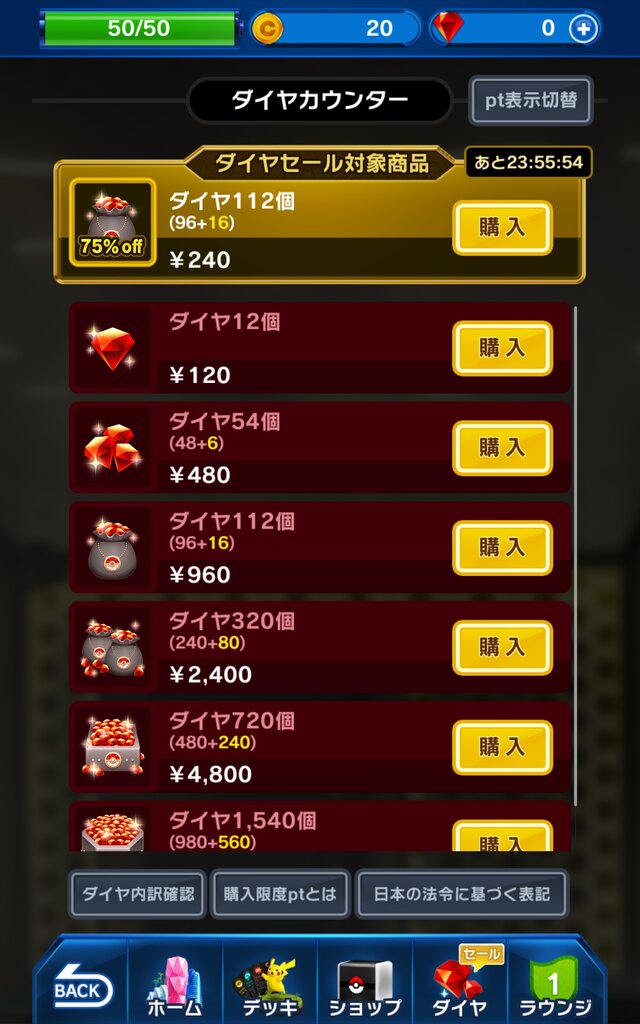View 日本の法令に基づく表記

tap(461, 893)
